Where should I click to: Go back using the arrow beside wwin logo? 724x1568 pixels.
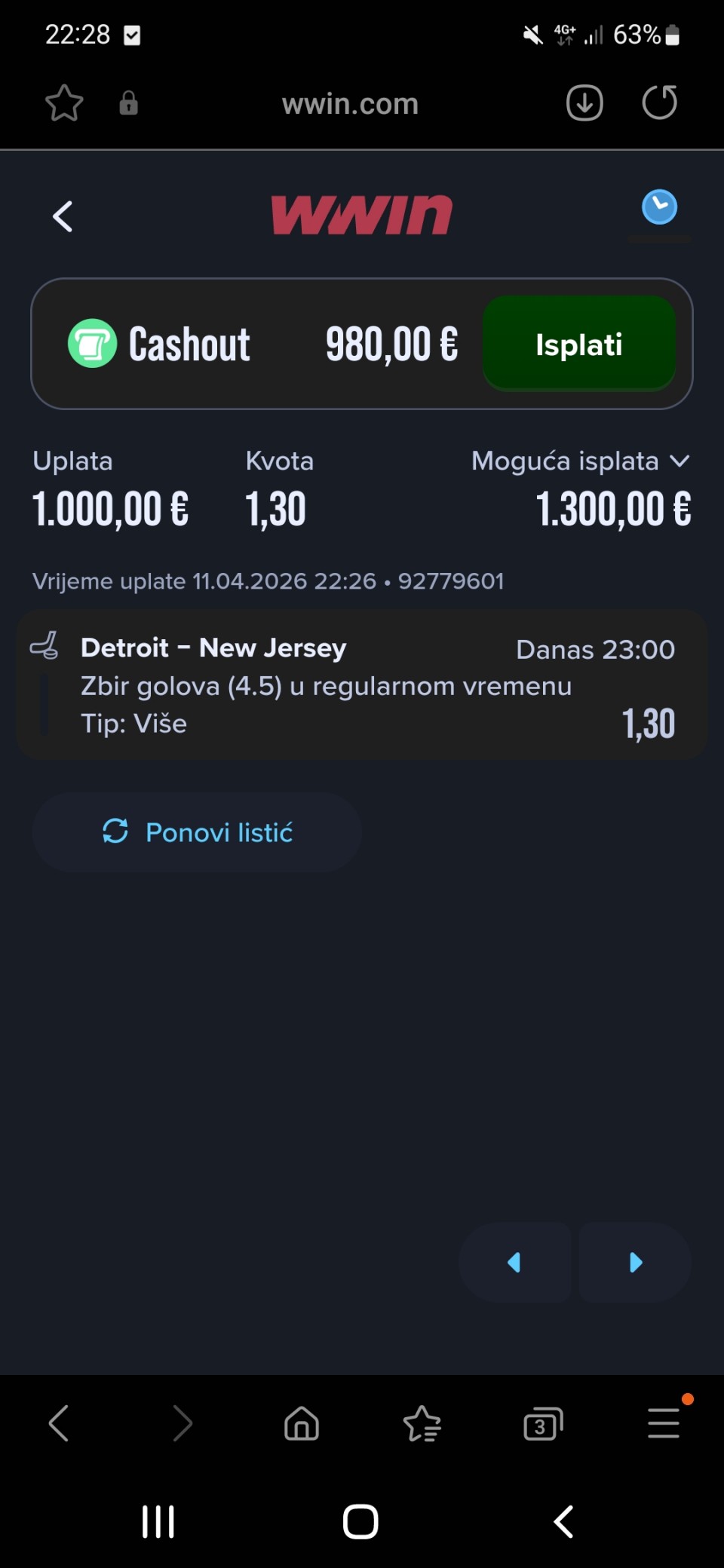pos(63,216)
